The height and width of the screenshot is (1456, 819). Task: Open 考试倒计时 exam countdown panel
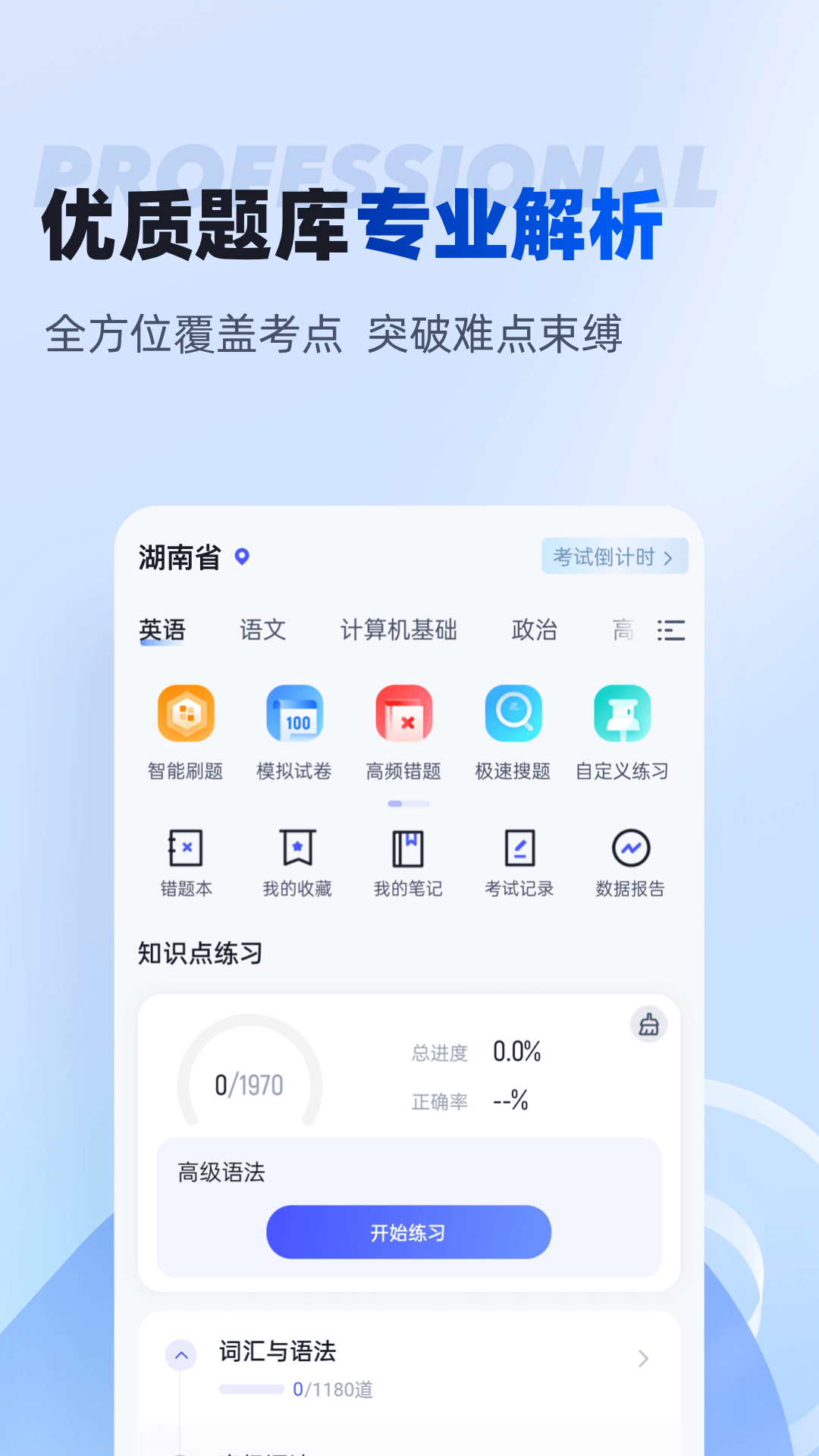614,556
